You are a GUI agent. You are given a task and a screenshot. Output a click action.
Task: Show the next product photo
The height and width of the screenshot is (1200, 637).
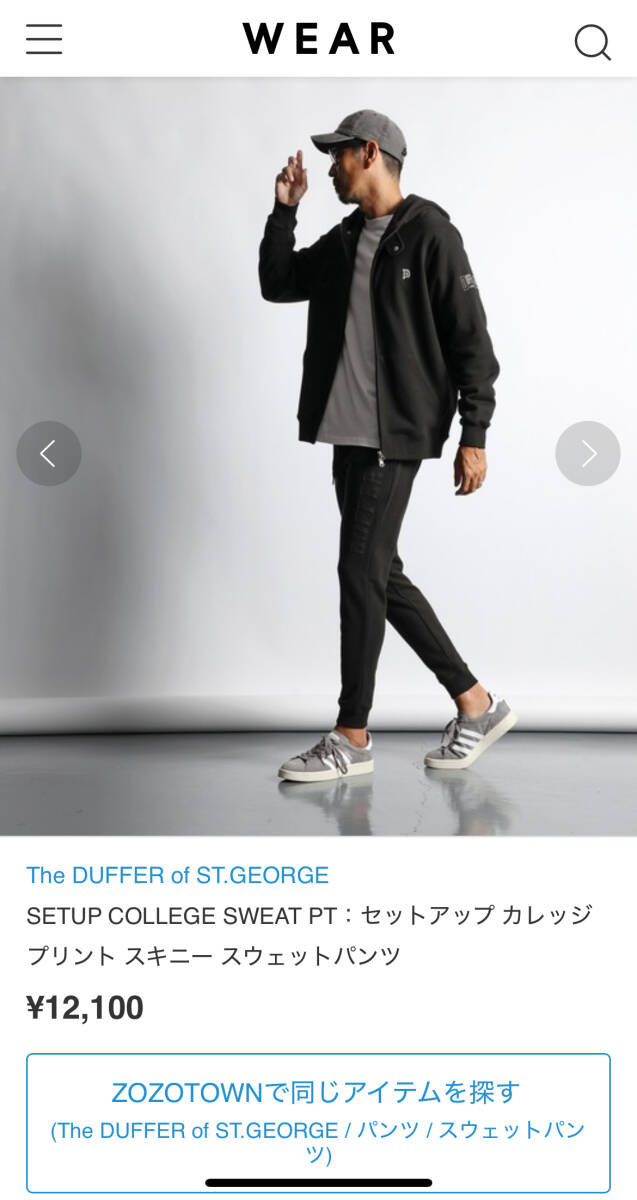click(x=588, y=454)
